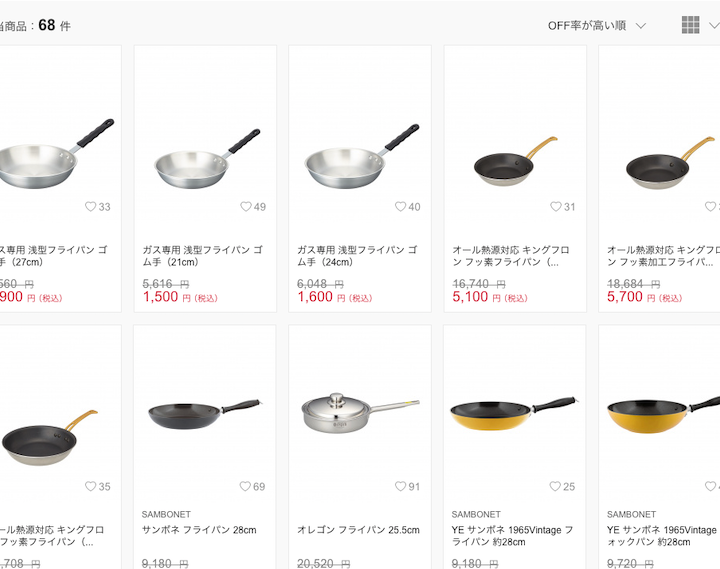The image size is (720, 569).
Task: Open the OFF率が高い順 sort dropdown
Action: click(597, 26)
